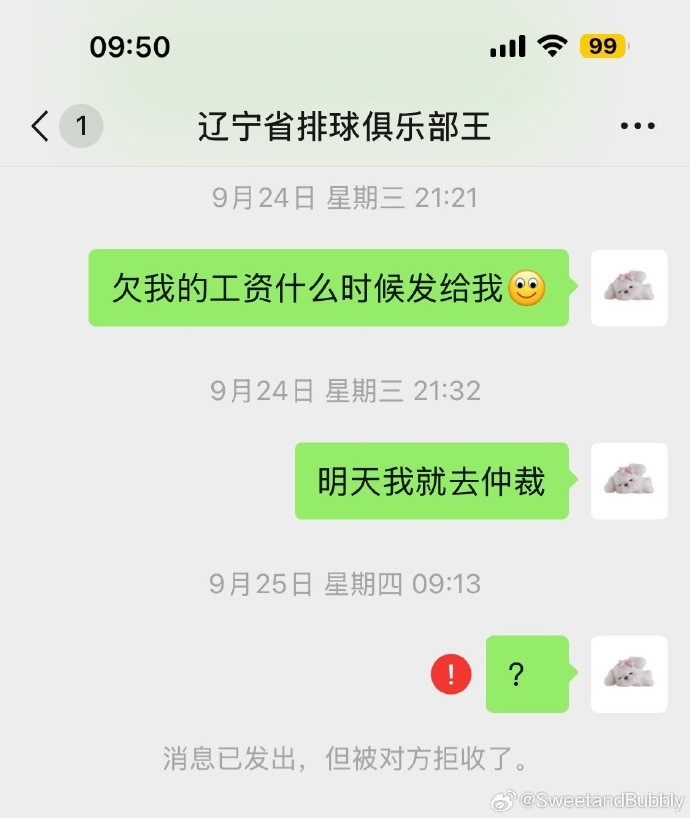Tap the red failed-send icon beside "?"
The image size is (690, 818).
451,673
